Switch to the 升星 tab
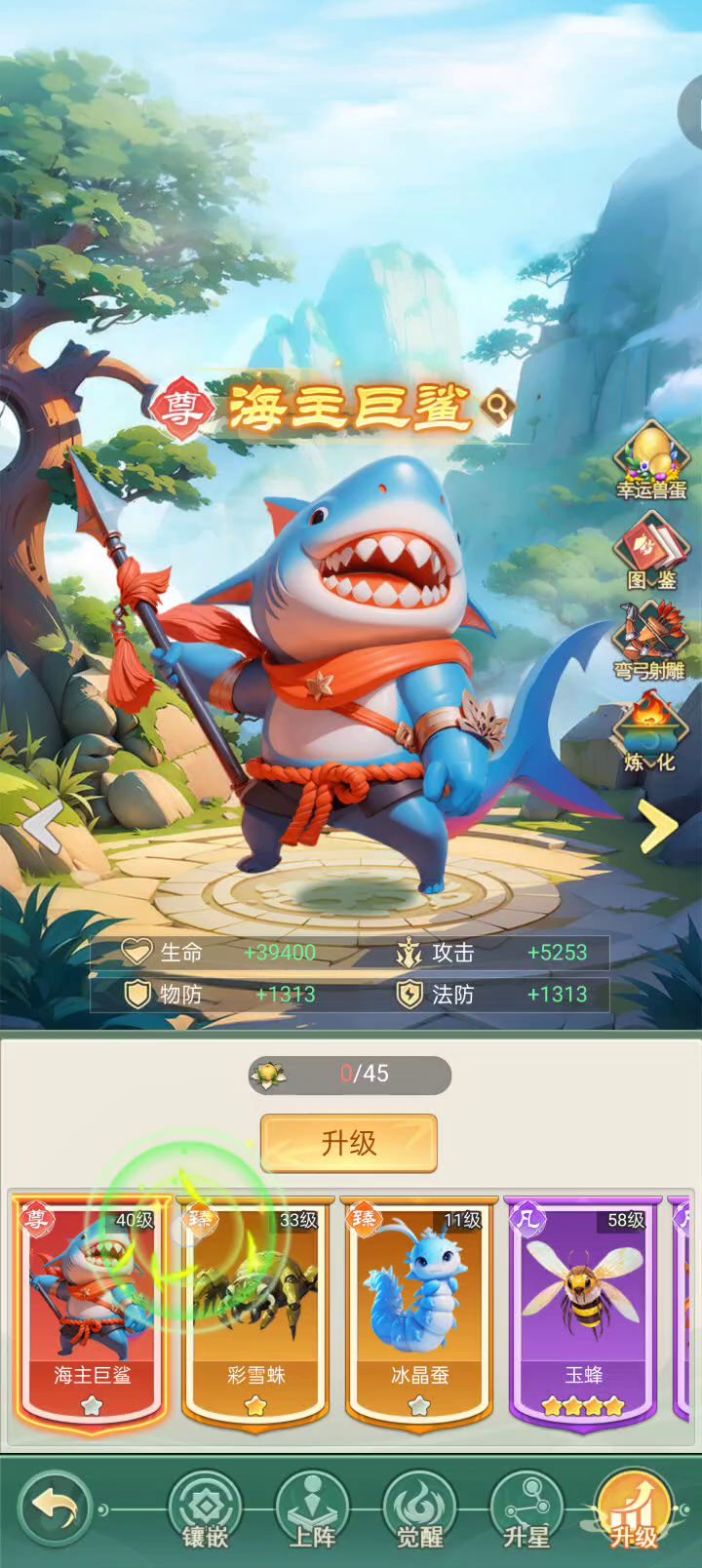Viewport: 702px width, 1568px height. 526,1510
